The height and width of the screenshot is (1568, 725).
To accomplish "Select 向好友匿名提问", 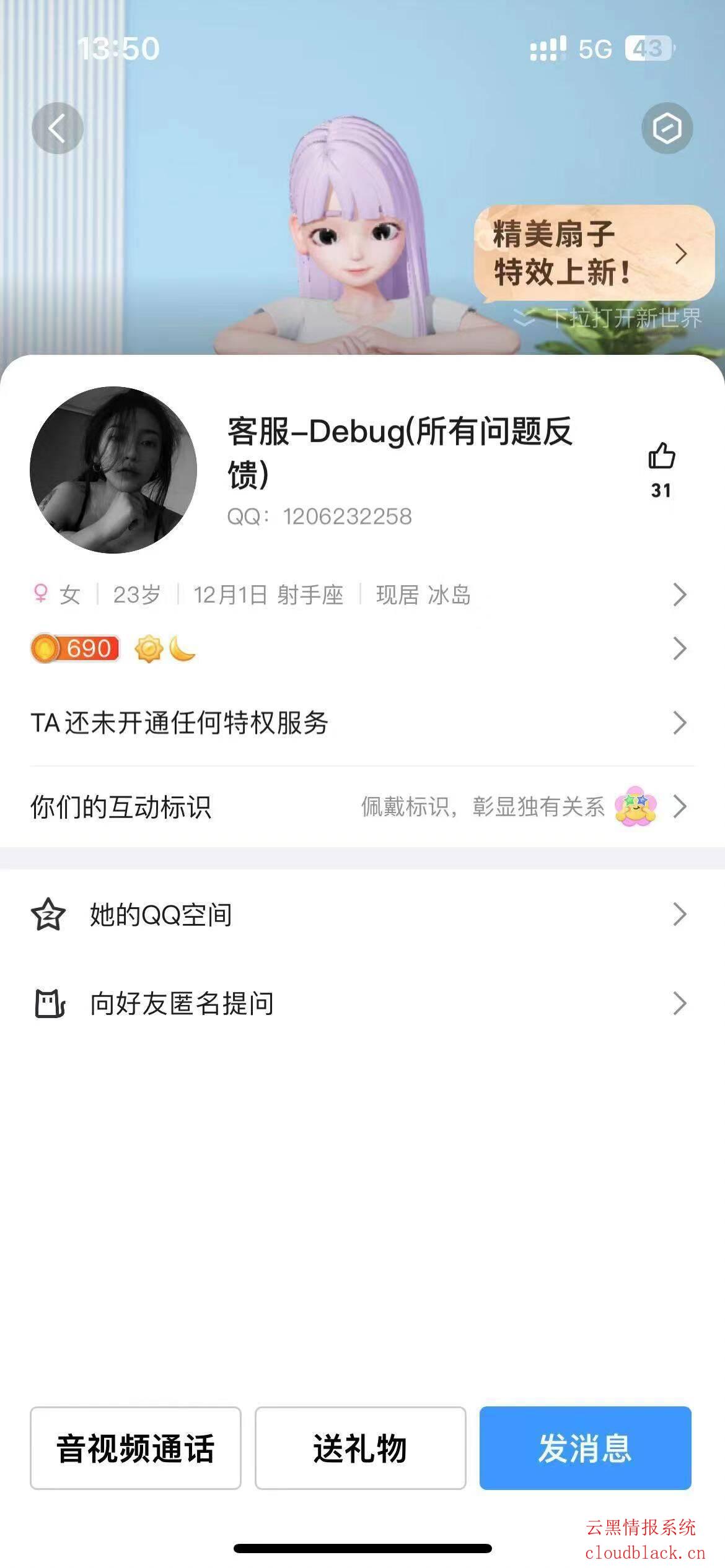I will tap(359, 1004).
